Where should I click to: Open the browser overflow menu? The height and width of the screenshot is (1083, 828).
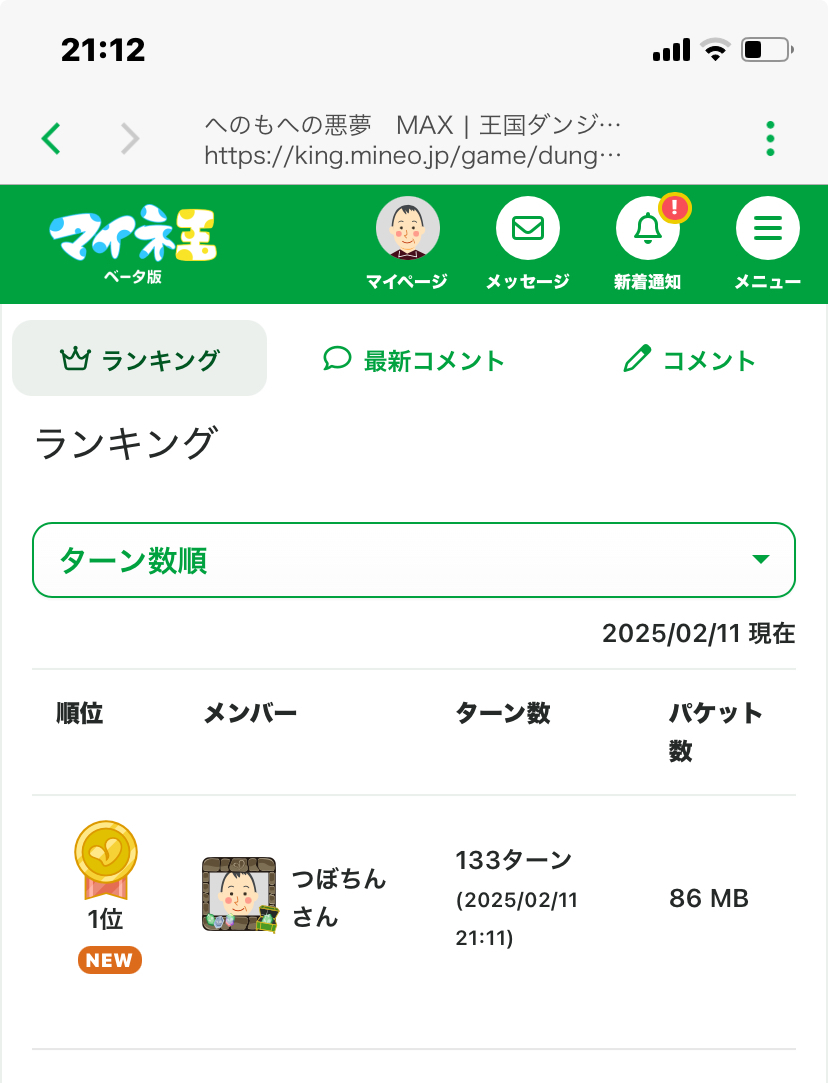point(769,139)
